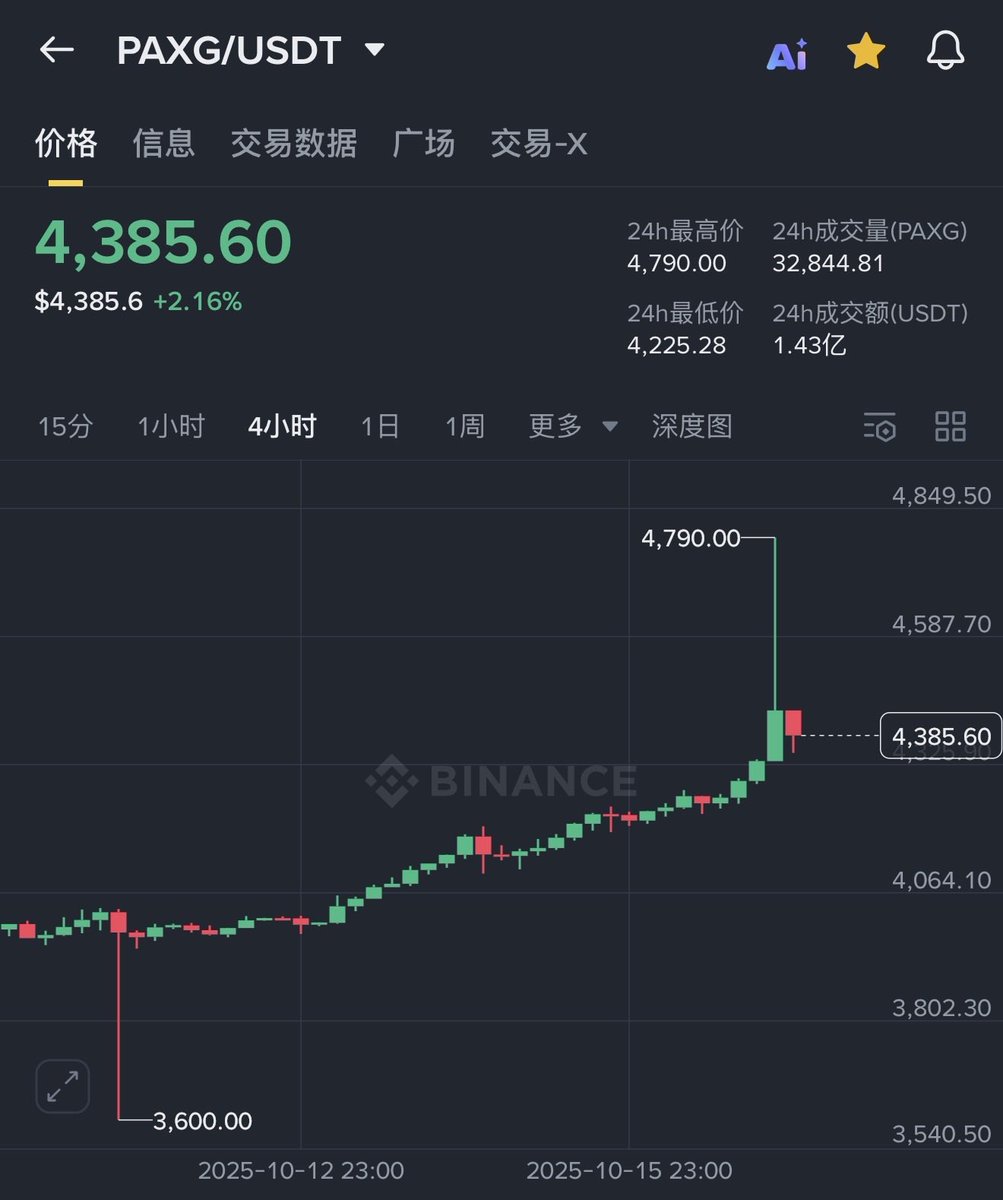Viewport: 1003px width, 1200px height.
Task: Open the chart layout grid icon
Action: point(950,427)
